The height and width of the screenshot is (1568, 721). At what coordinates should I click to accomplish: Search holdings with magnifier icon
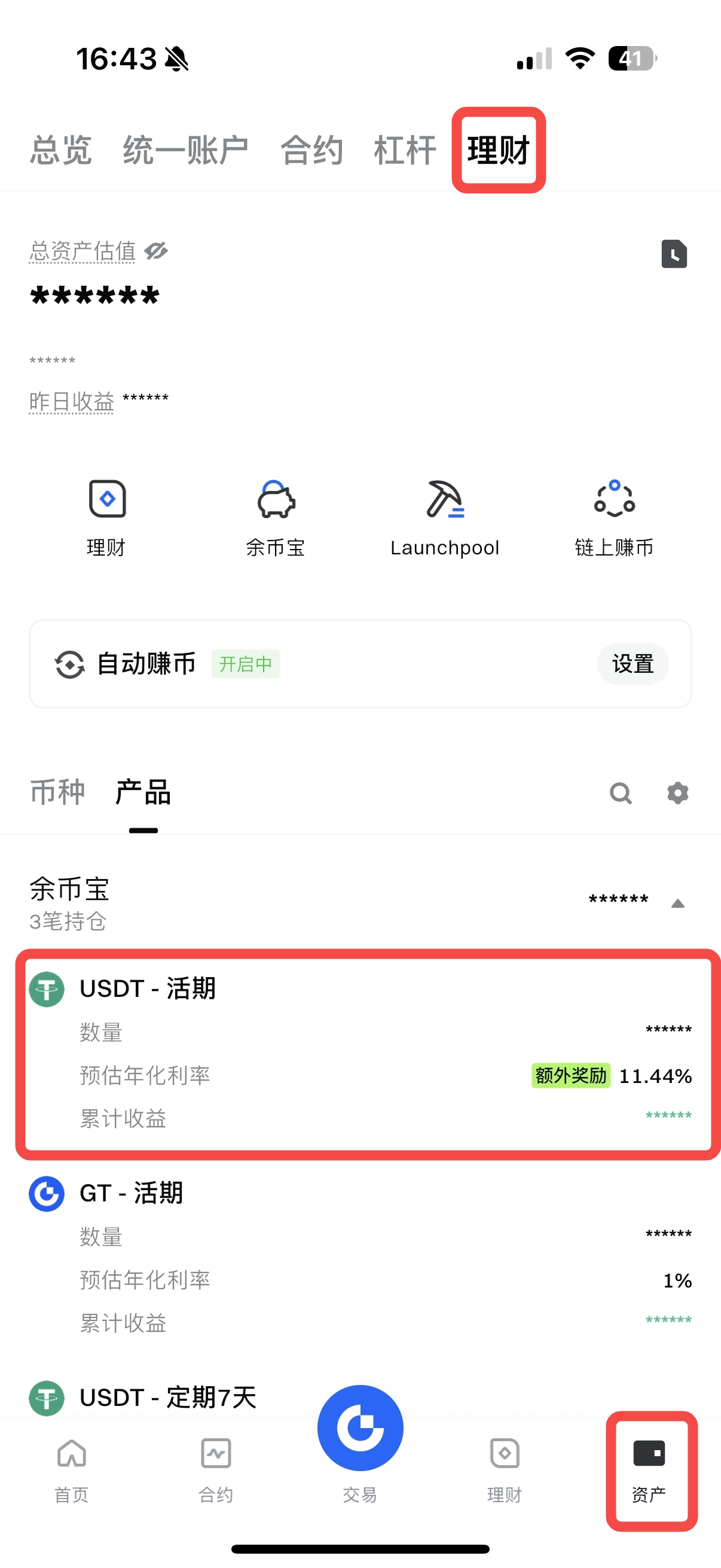(x=620, y=793)
